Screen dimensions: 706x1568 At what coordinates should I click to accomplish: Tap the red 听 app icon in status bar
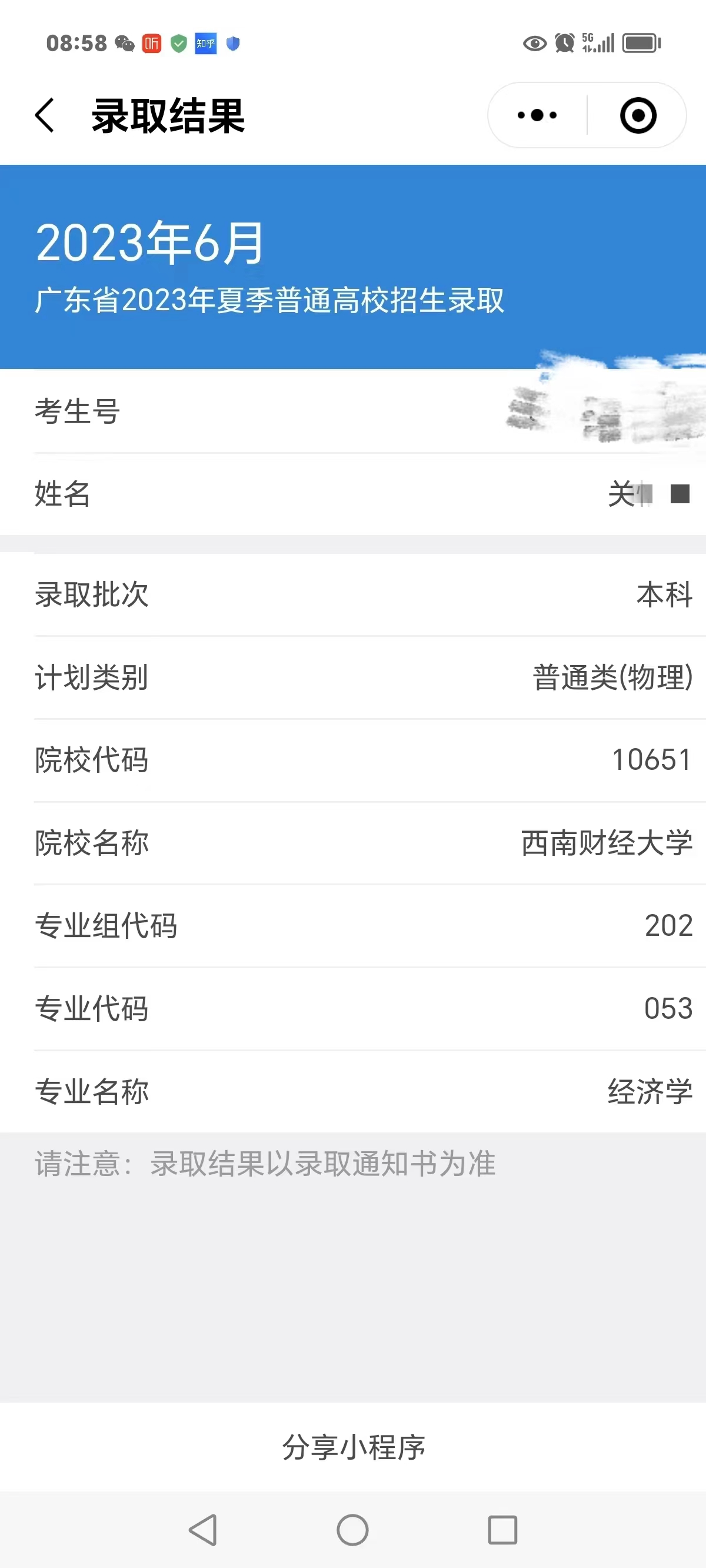pyautogui.click(x=152, y=42)
